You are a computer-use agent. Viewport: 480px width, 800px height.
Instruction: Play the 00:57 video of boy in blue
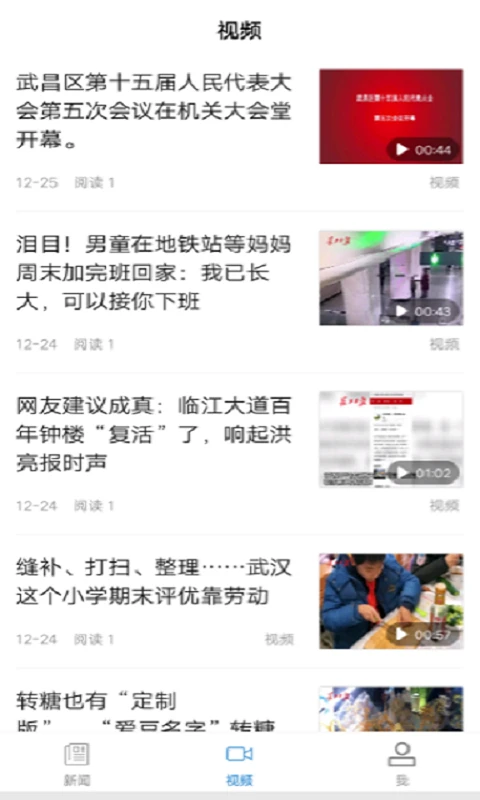[391, 601]
